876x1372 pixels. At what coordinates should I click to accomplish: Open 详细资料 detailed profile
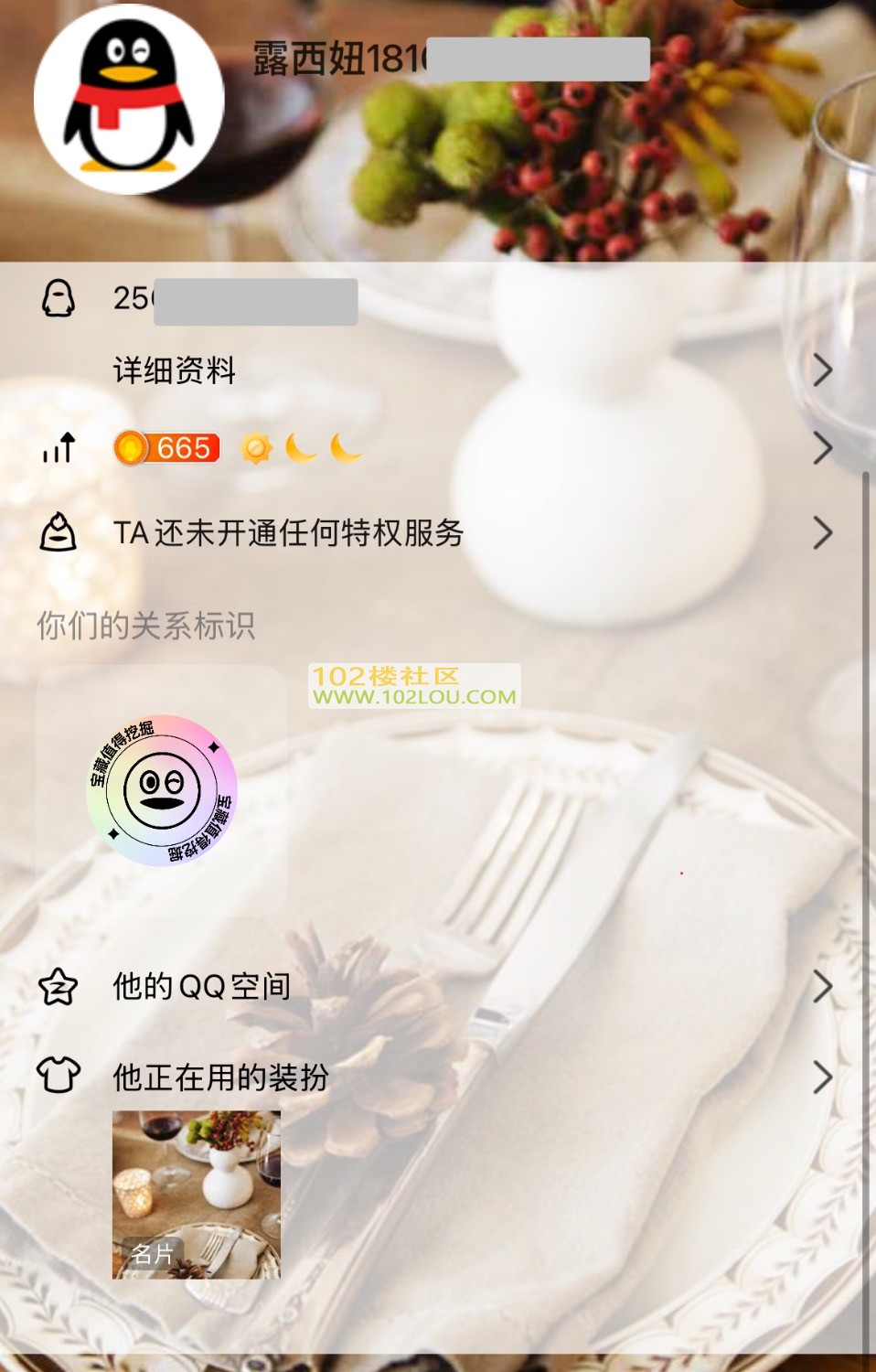click(175, 370)
